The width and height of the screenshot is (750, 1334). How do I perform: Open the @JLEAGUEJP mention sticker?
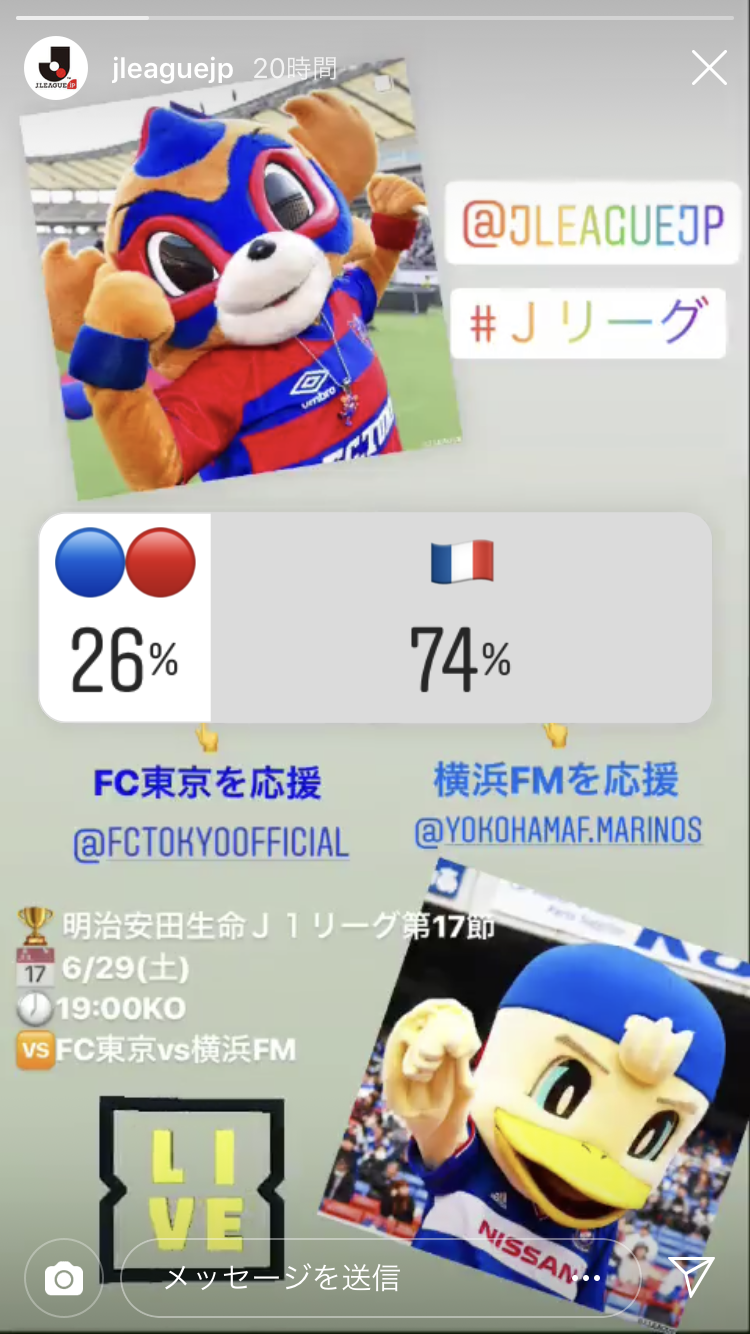(593, 223)
